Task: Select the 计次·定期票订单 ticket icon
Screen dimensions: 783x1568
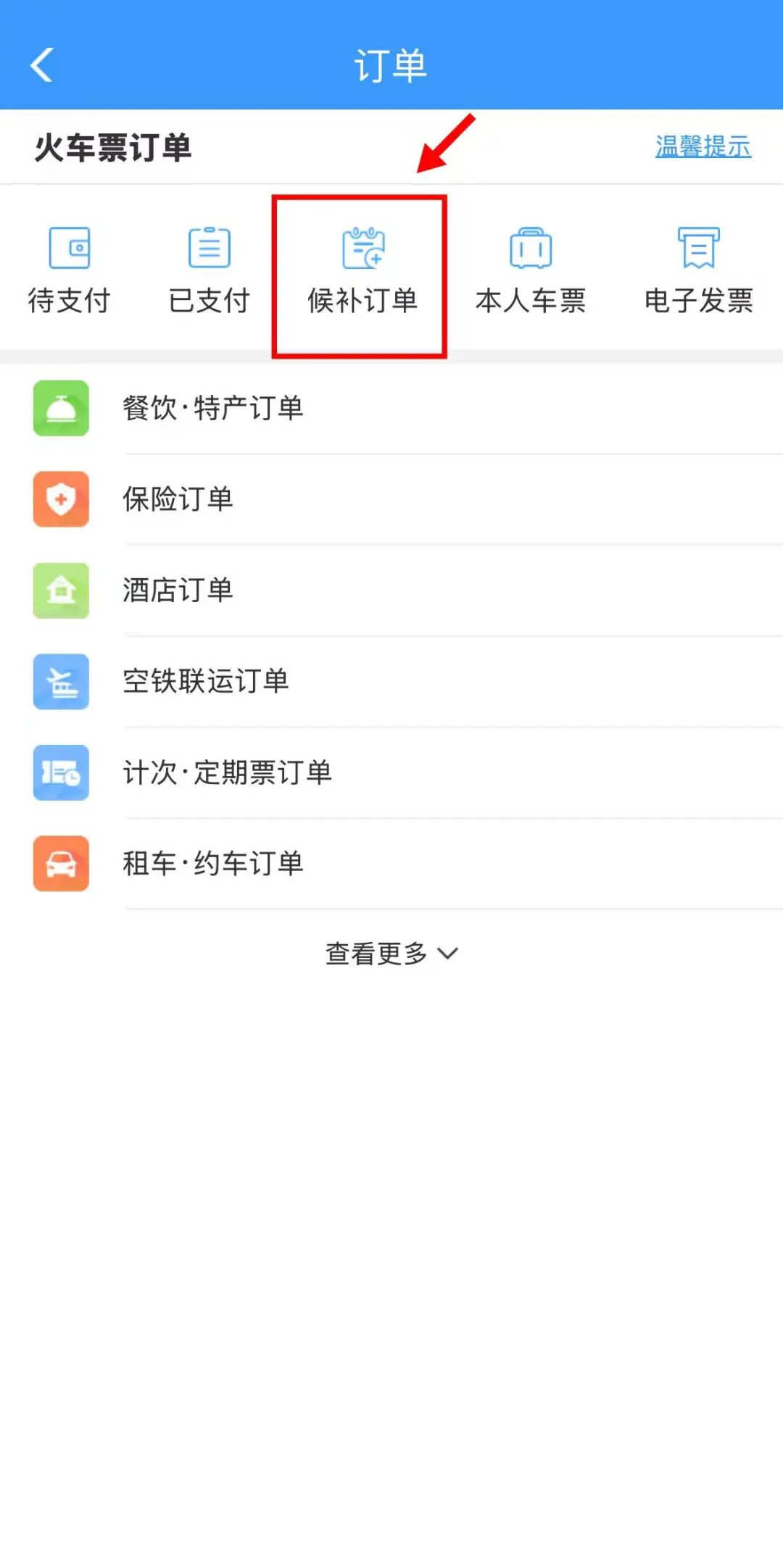Action: coord(61,773)
